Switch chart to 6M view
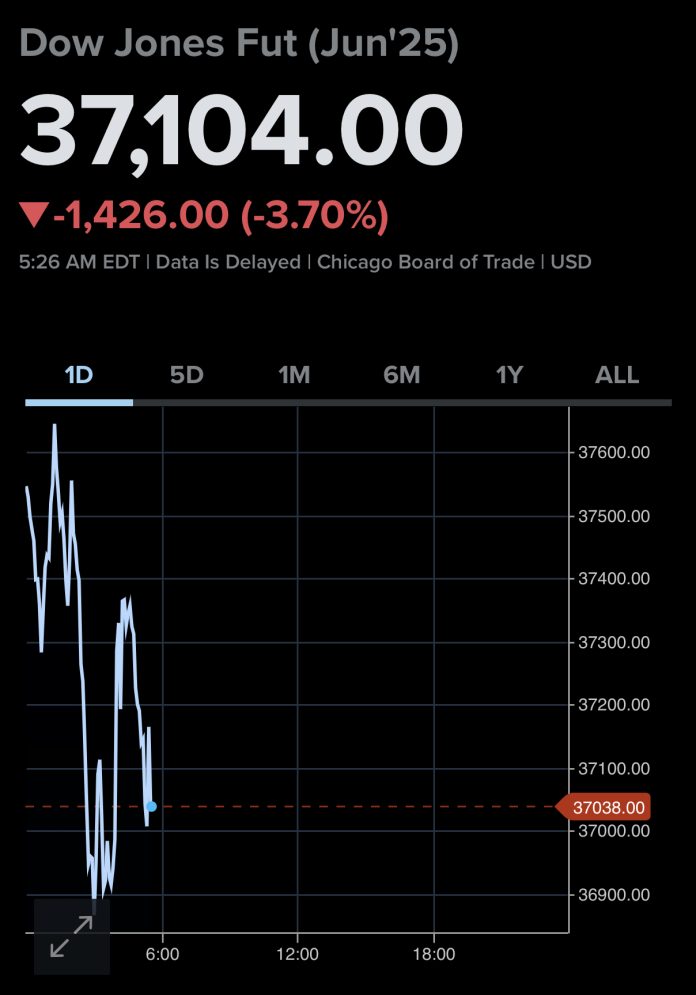Viewport: 696px width, 995px height. [x=402, y=376]
